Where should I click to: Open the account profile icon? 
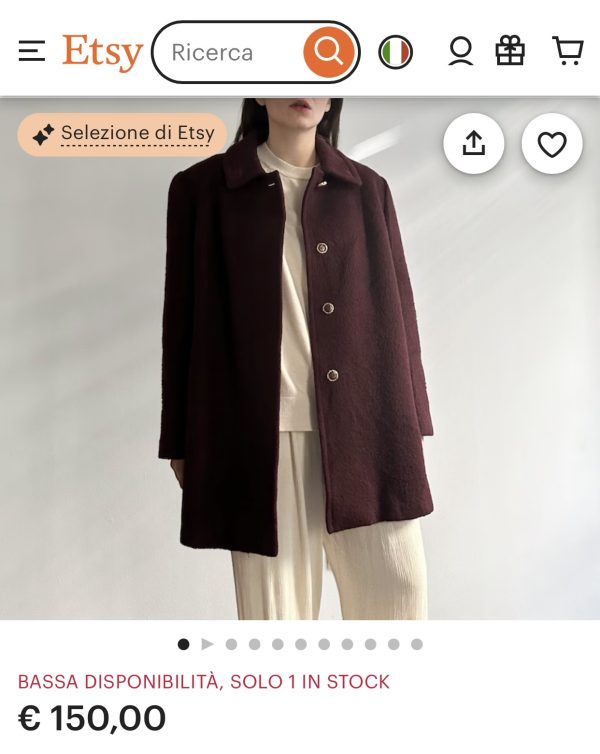point(461,51)
